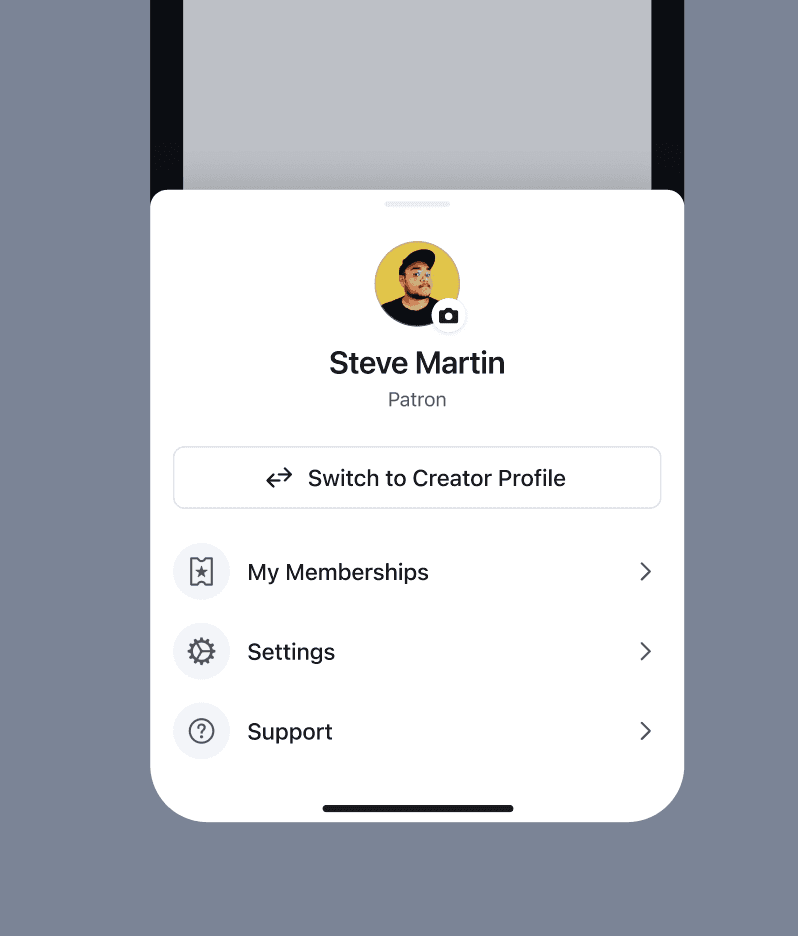
Task: Click the dimmed app area above the sheet
Action: point(417,90)
